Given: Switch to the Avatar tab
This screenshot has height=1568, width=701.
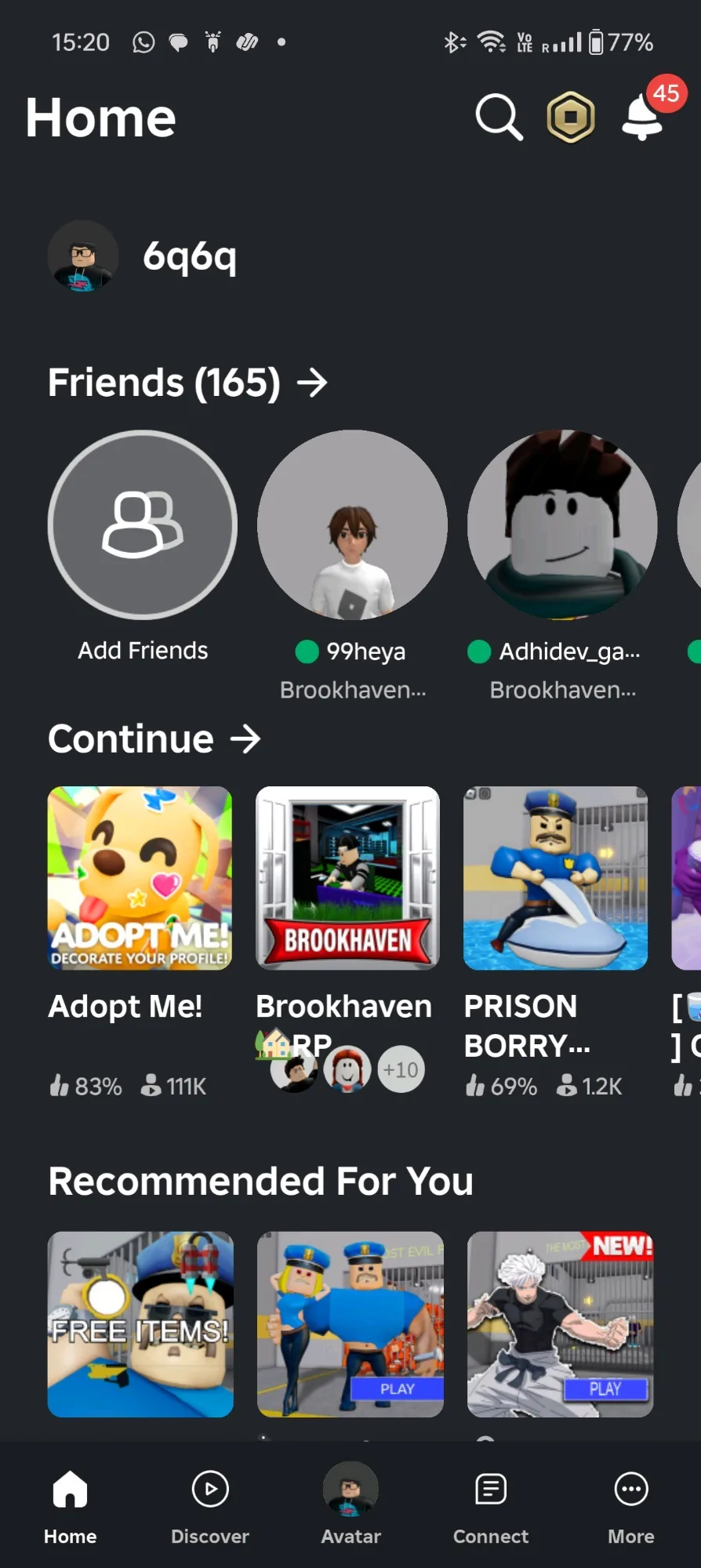Looking at the screenshot, I should point(350,1507).
